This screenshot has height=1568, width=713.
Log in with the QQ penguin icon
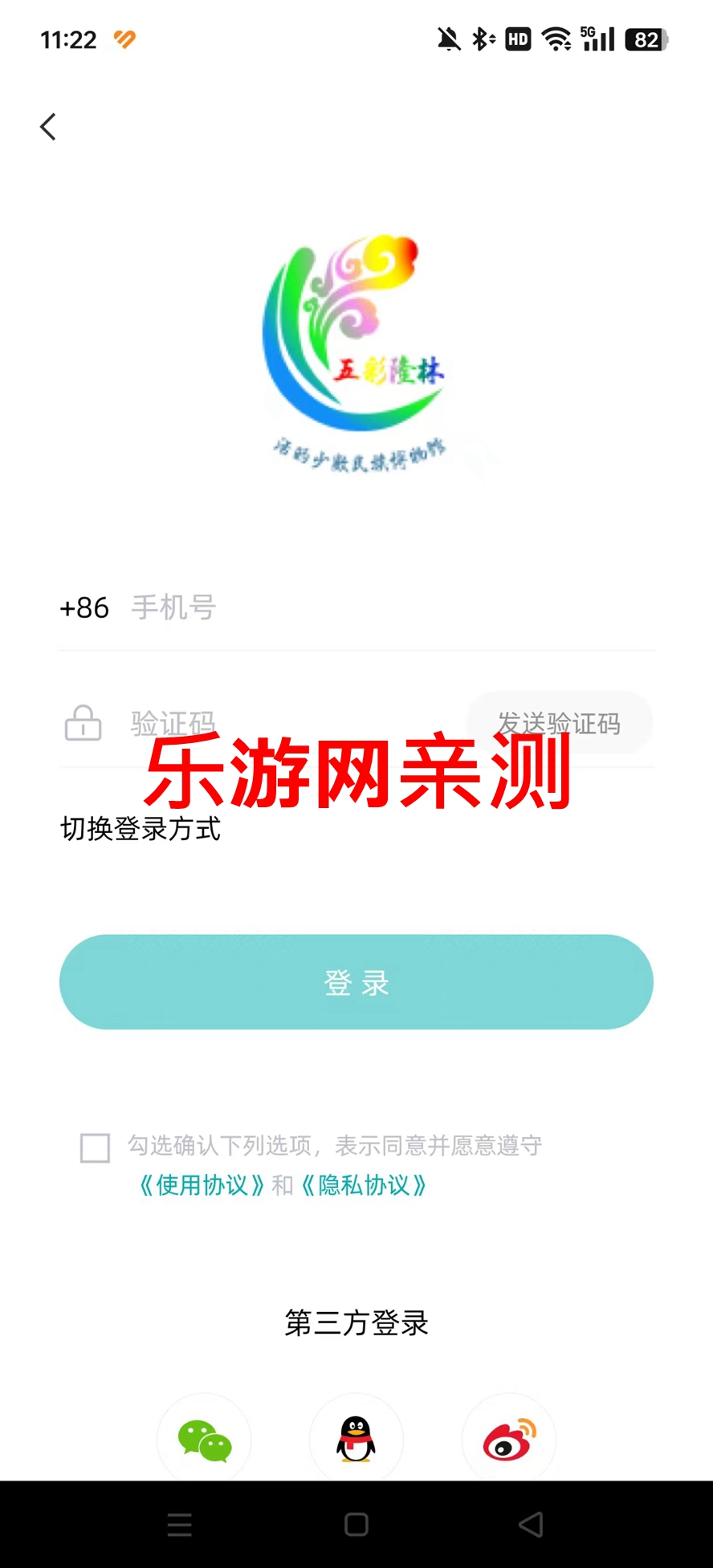[x=356, y=1440]
